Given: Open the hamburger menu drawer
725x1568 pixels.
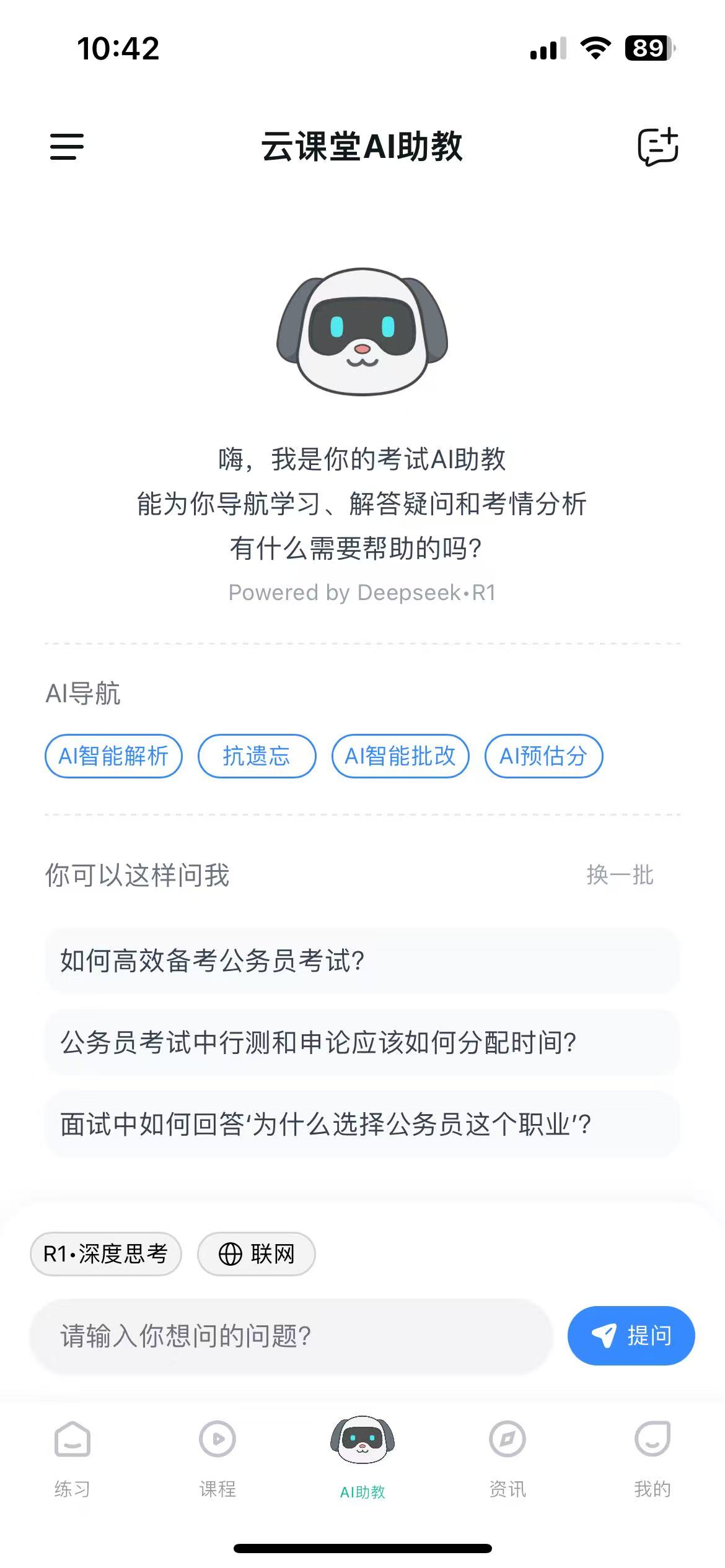Looking at the screenshot, I should click(66, 147).
